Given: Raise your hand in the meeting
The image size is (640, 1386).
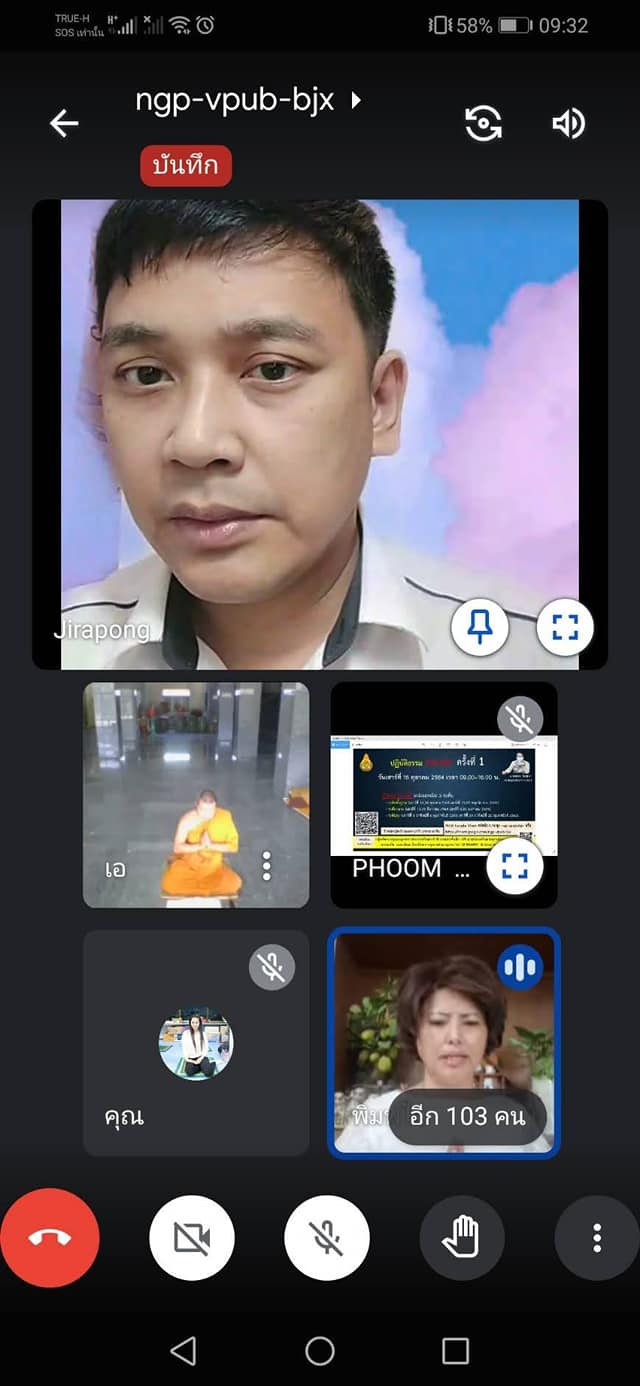Looking at the screenshot, I should (x=462, y=1238).
